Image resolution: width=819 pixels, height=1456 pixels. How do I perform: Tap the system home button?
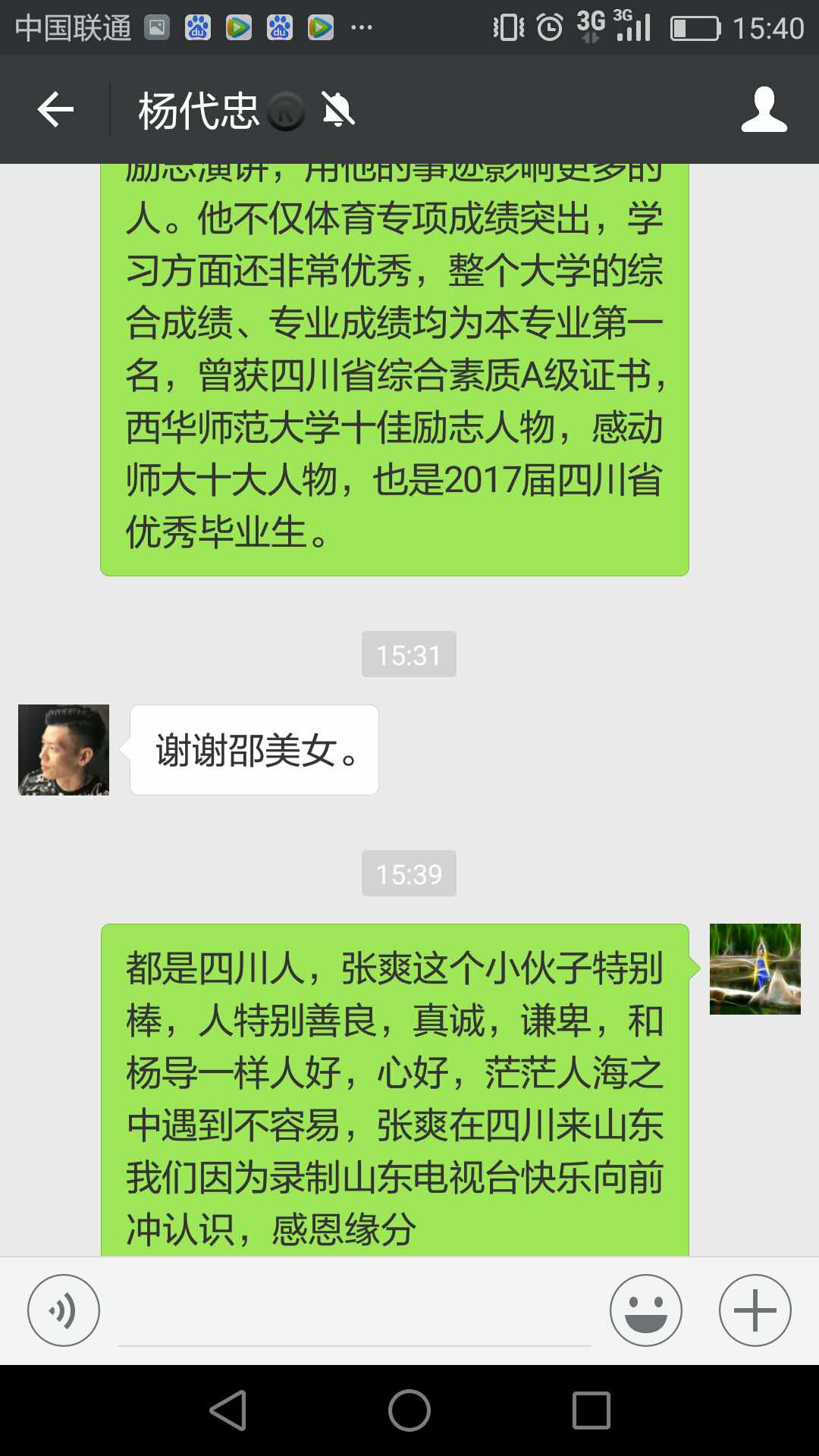pyautogui.click(x=409, y=1410)
